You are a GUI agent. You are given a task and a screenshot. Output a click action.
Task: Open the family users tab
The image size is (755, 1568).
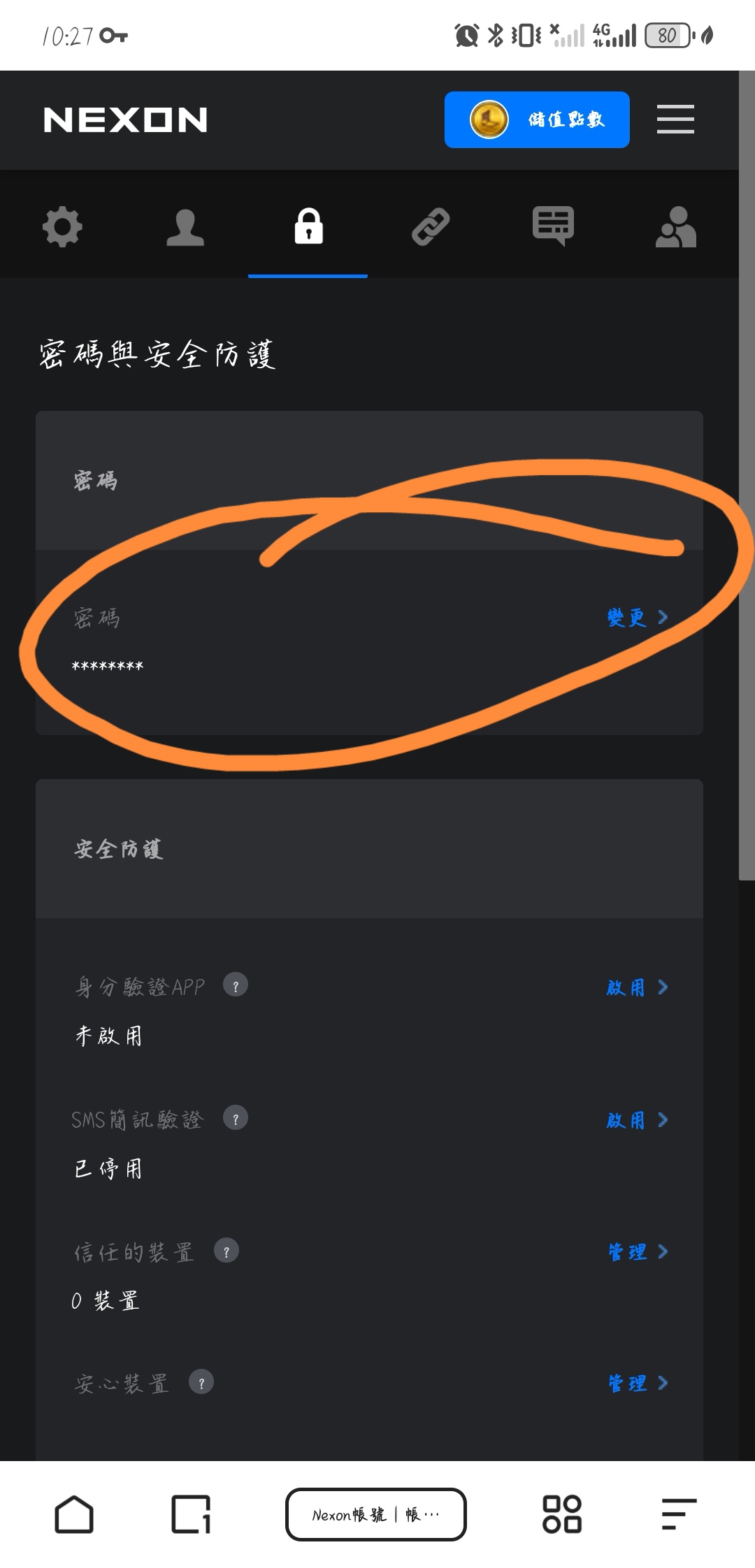tap(675, 226)
